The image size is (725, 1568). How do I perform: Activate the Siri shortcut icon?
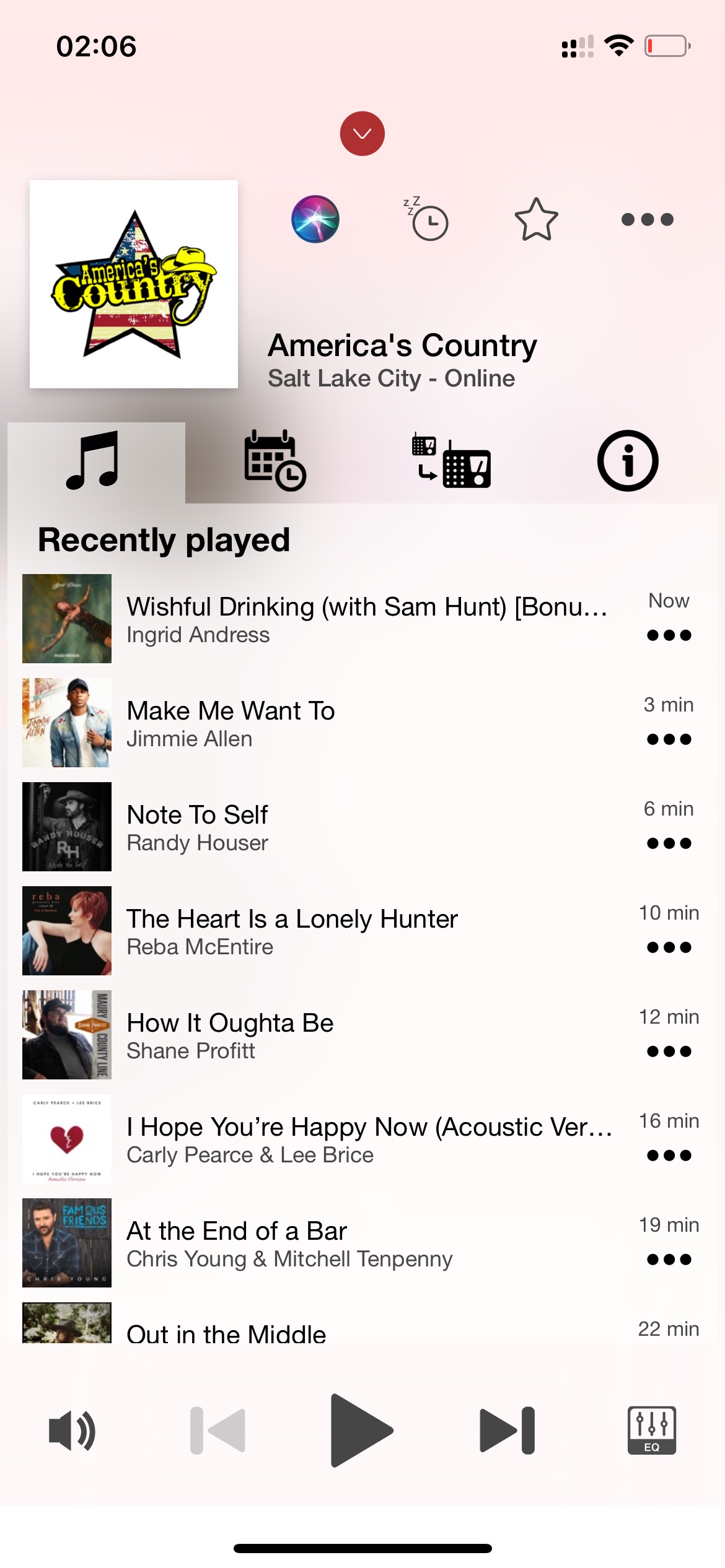(315, 219)
